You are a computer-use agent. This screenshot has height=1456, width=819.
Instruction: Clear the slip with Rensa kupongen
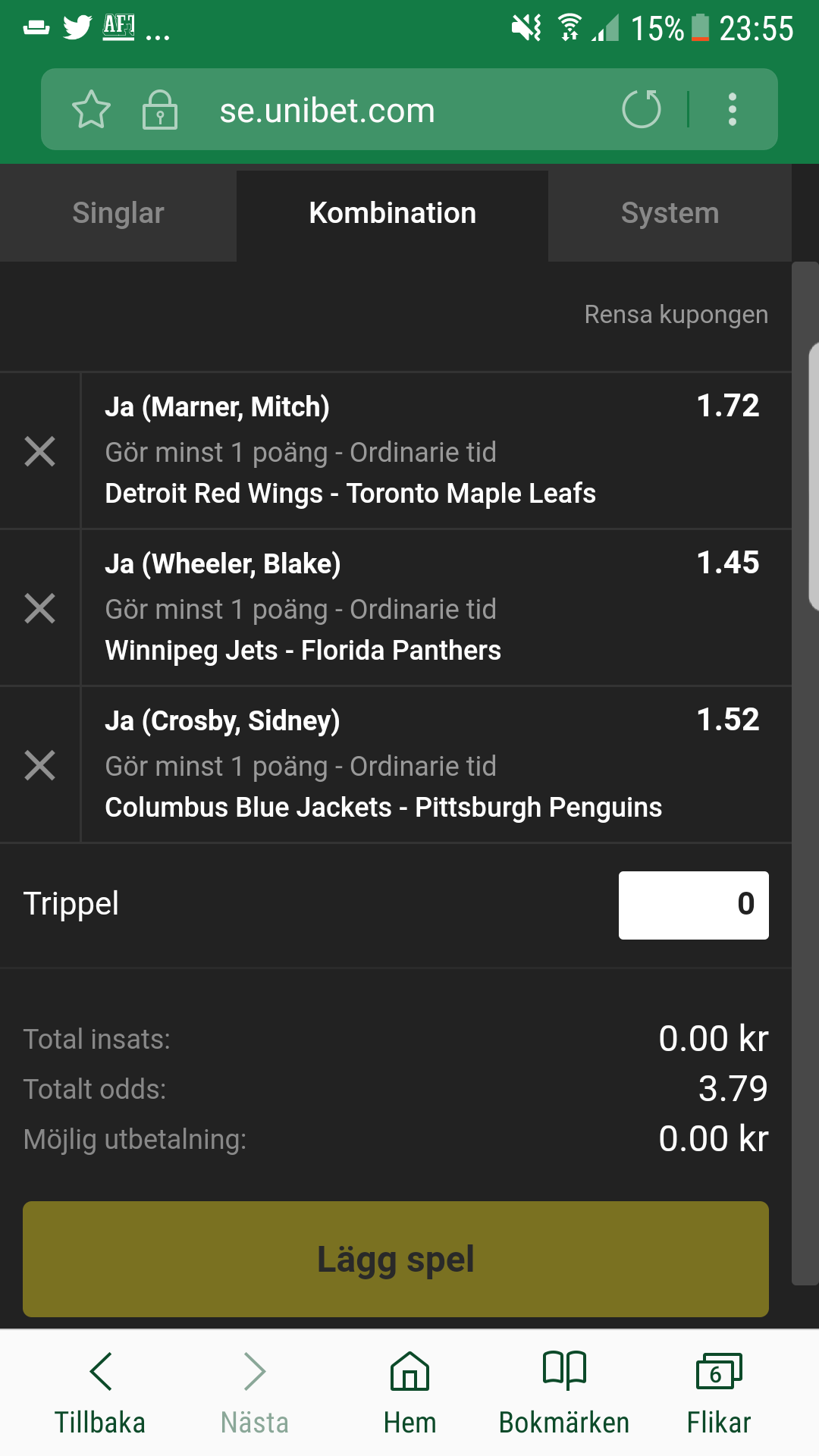pyautogui.click(x=676, y=314)
